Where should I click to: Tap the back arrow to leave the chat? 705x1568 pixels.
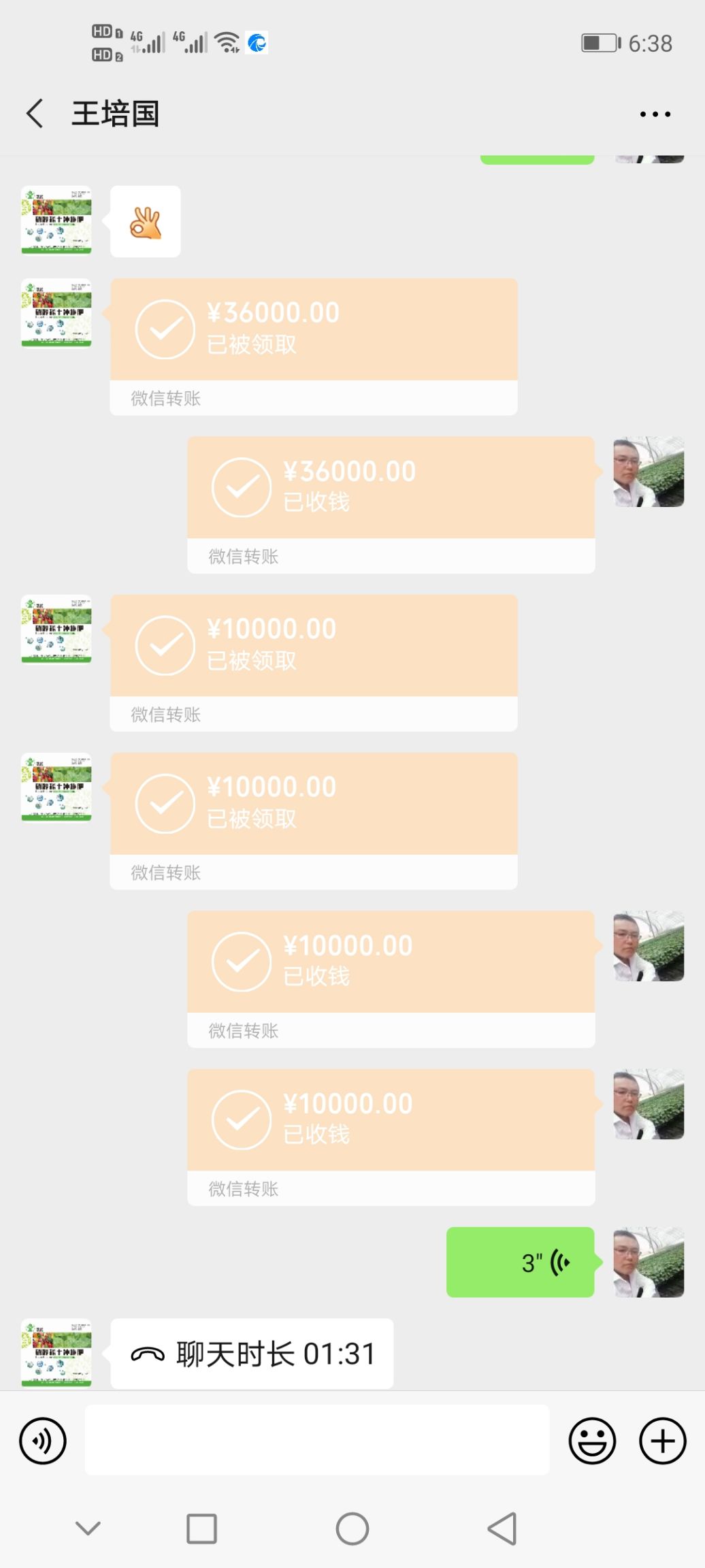coord(34,114)
